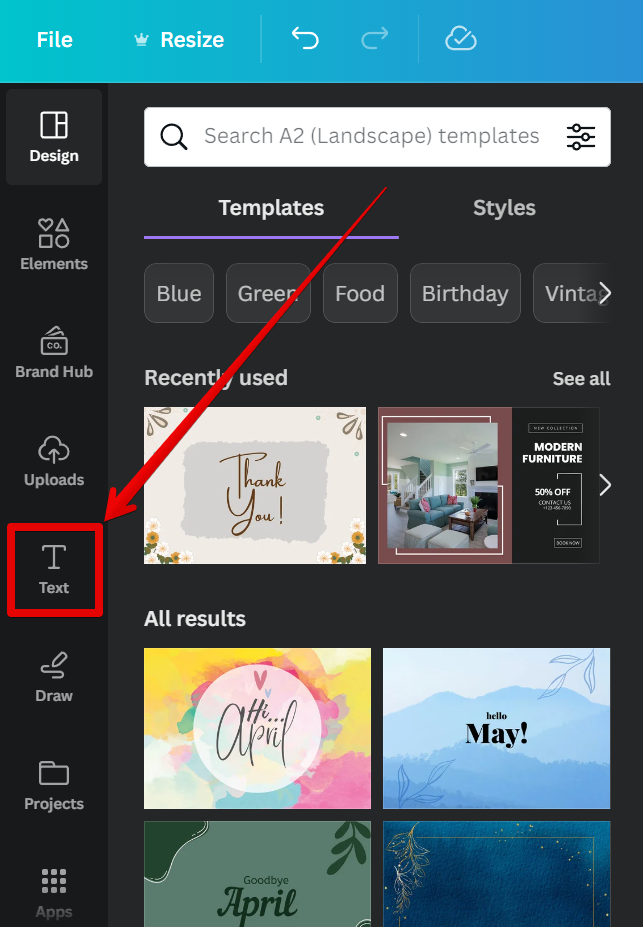The width and height of the screenshot is (643, 927).
Task: Open the Thank You template
Action: [254, 485]
